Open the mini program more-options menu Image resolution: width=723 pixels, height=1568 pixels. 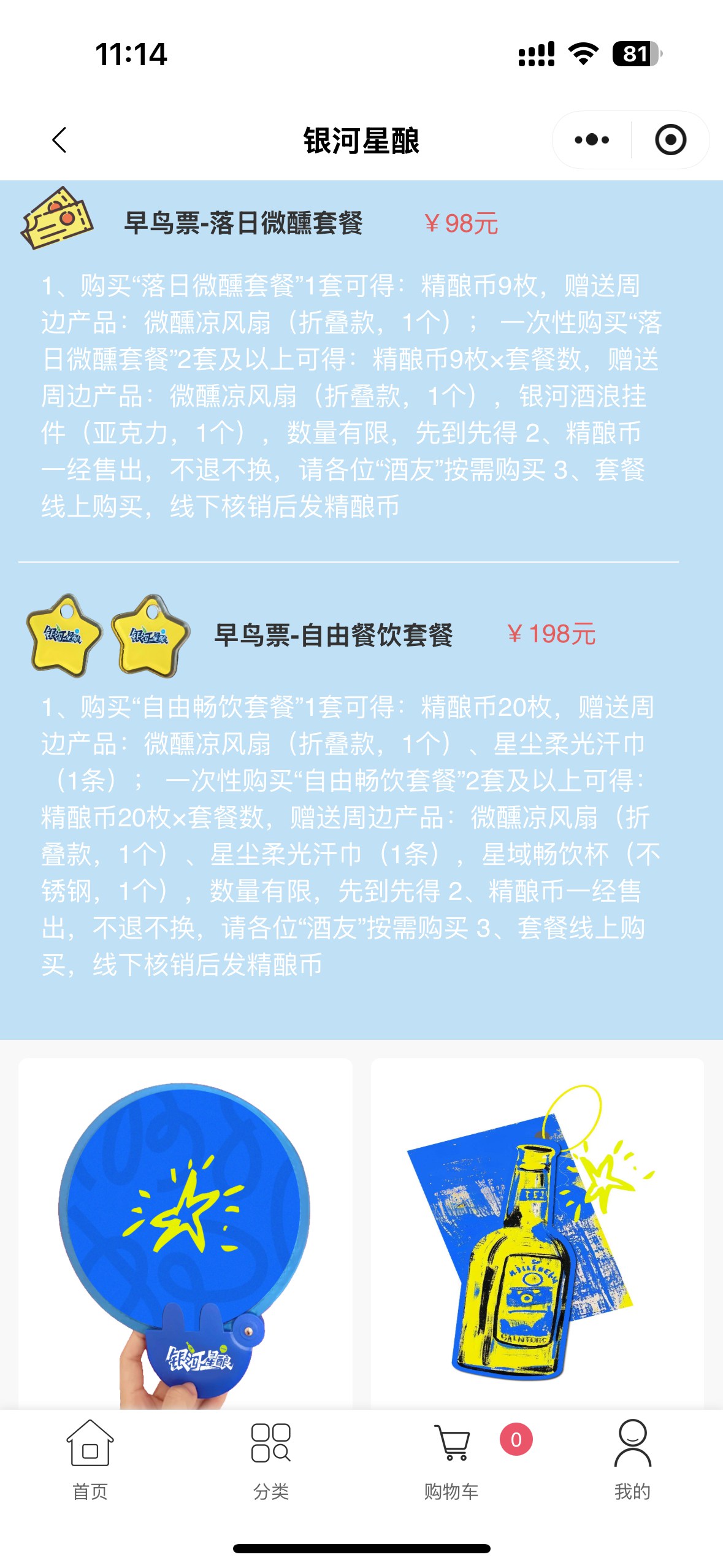592,140
